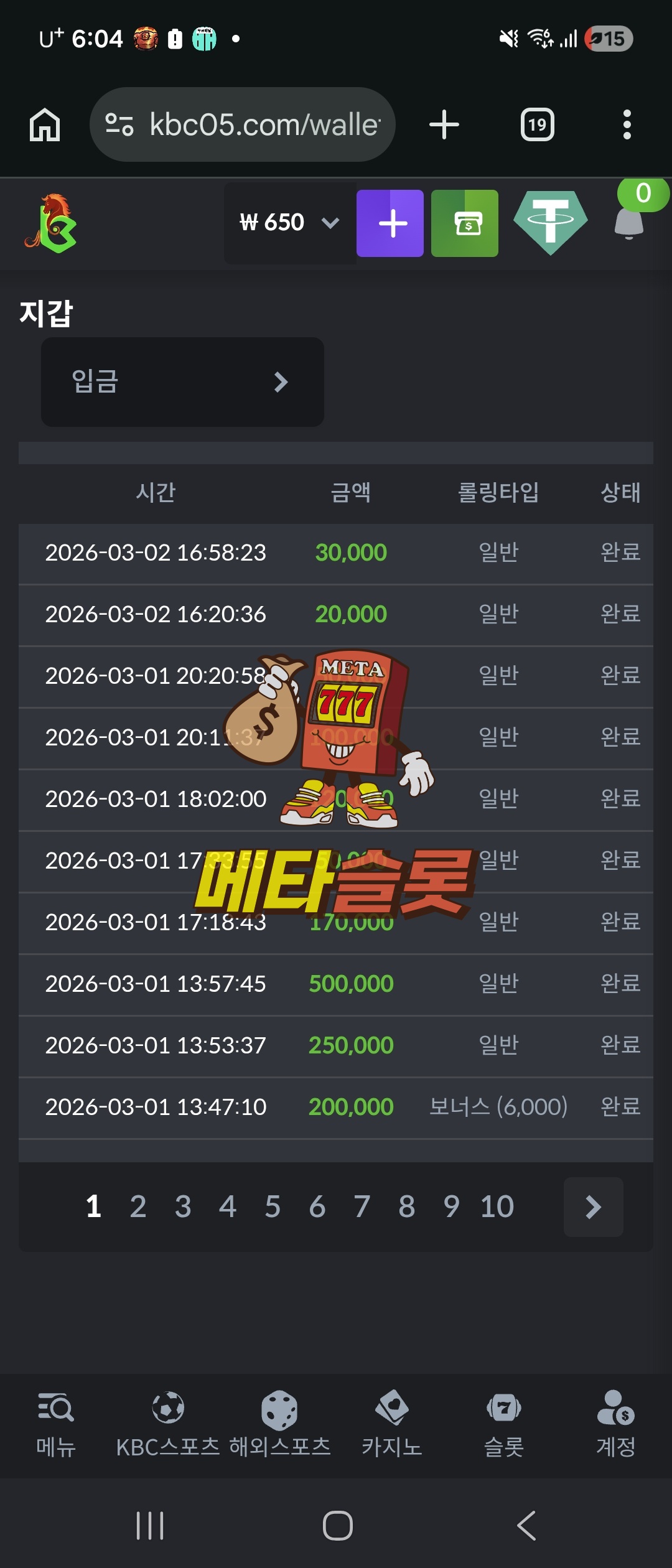The height and width of the screenshot is (1568, 672).
Task: Open the Tether crypto icon
Action: (x=551, y=222)
